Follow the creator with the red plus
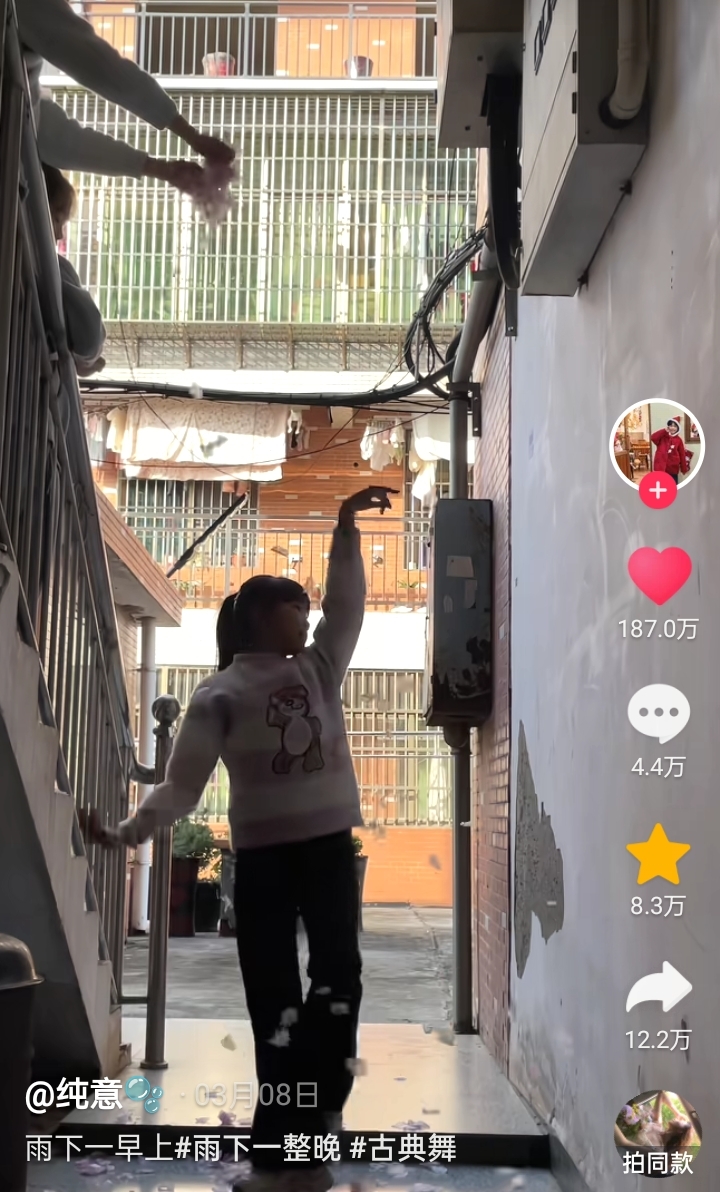 click(657, 490)
